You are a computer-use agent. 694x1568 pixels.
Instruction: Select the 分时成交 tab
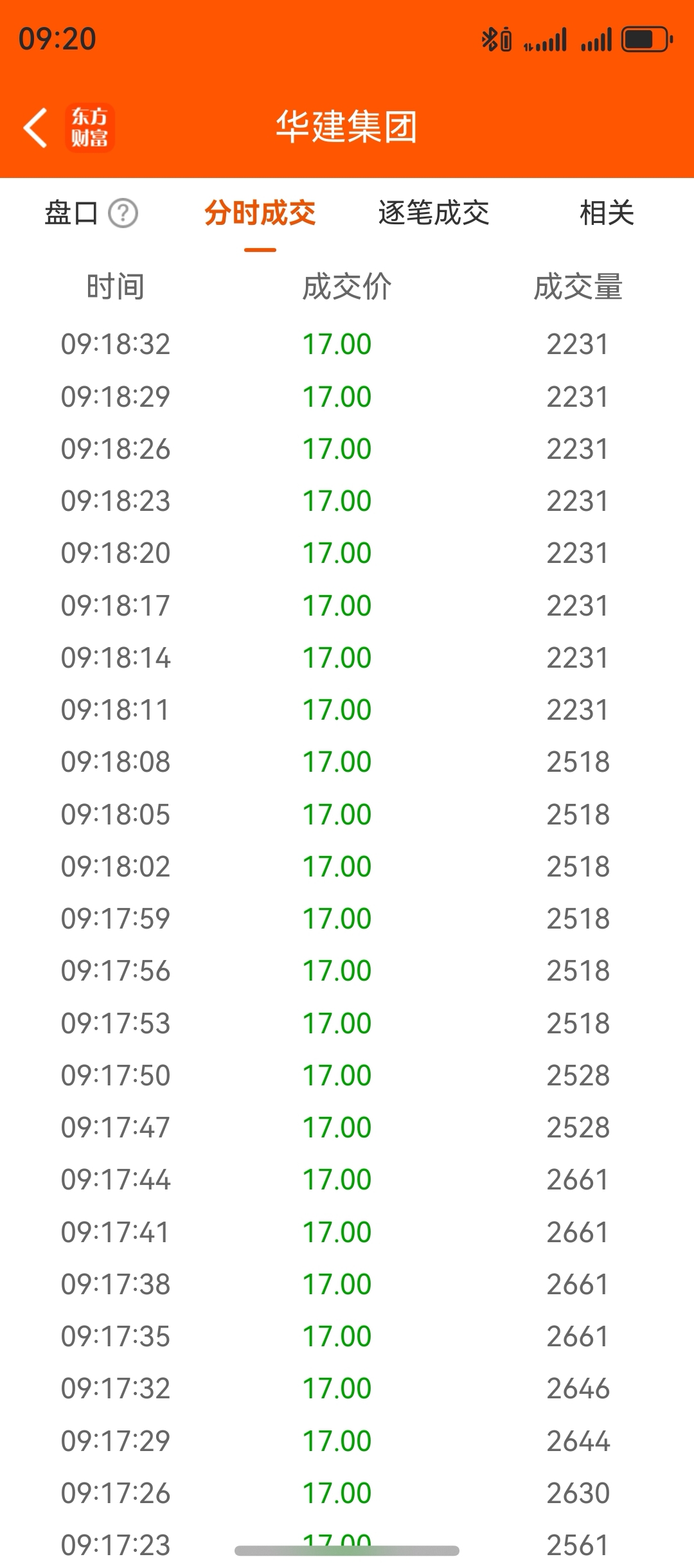click(260, 213)
